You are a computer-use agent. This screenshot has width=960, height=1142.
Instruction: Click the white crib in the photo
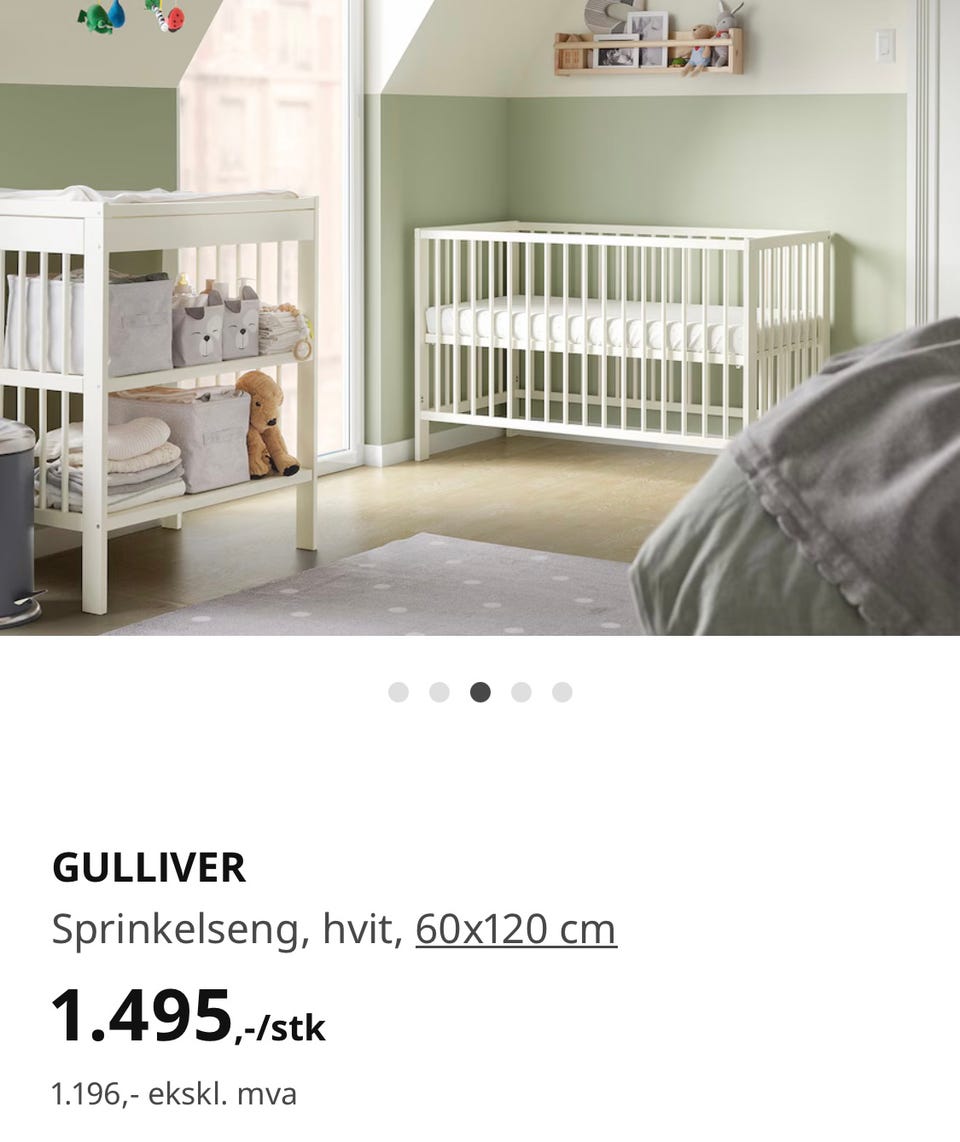click(x=620, y=330)
